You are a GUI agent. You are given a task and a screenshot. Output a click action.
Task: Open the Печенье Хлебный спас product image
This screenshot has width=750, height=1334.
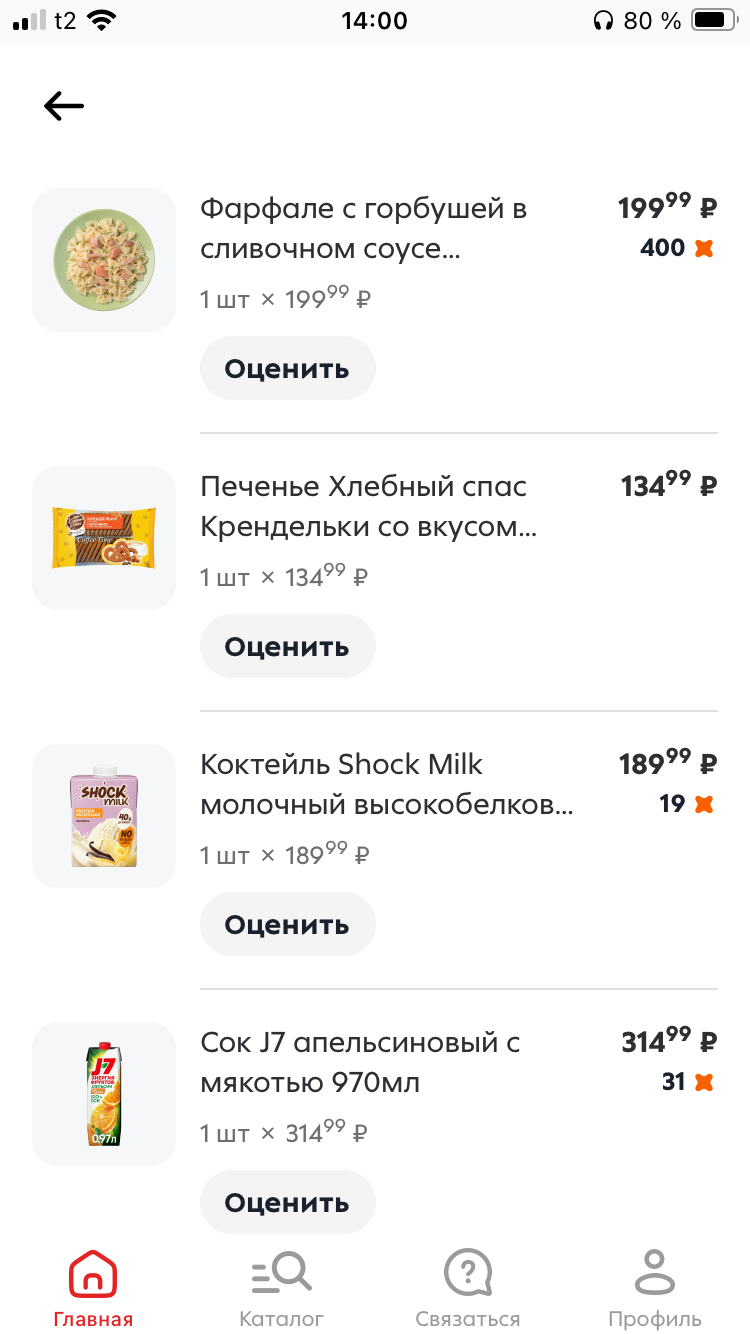[x=104, y=538]
